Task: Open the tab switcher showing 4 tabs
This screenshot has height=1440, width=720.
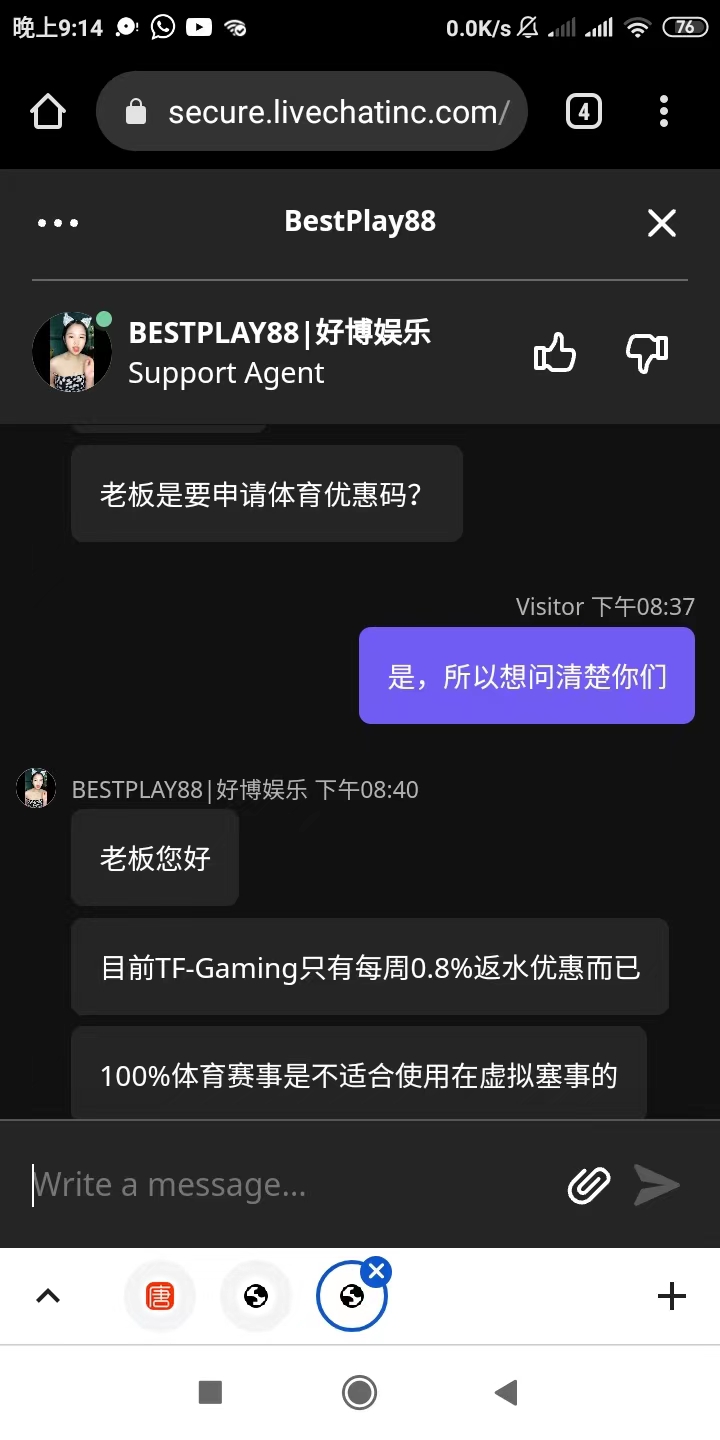Action: [584, 112]
